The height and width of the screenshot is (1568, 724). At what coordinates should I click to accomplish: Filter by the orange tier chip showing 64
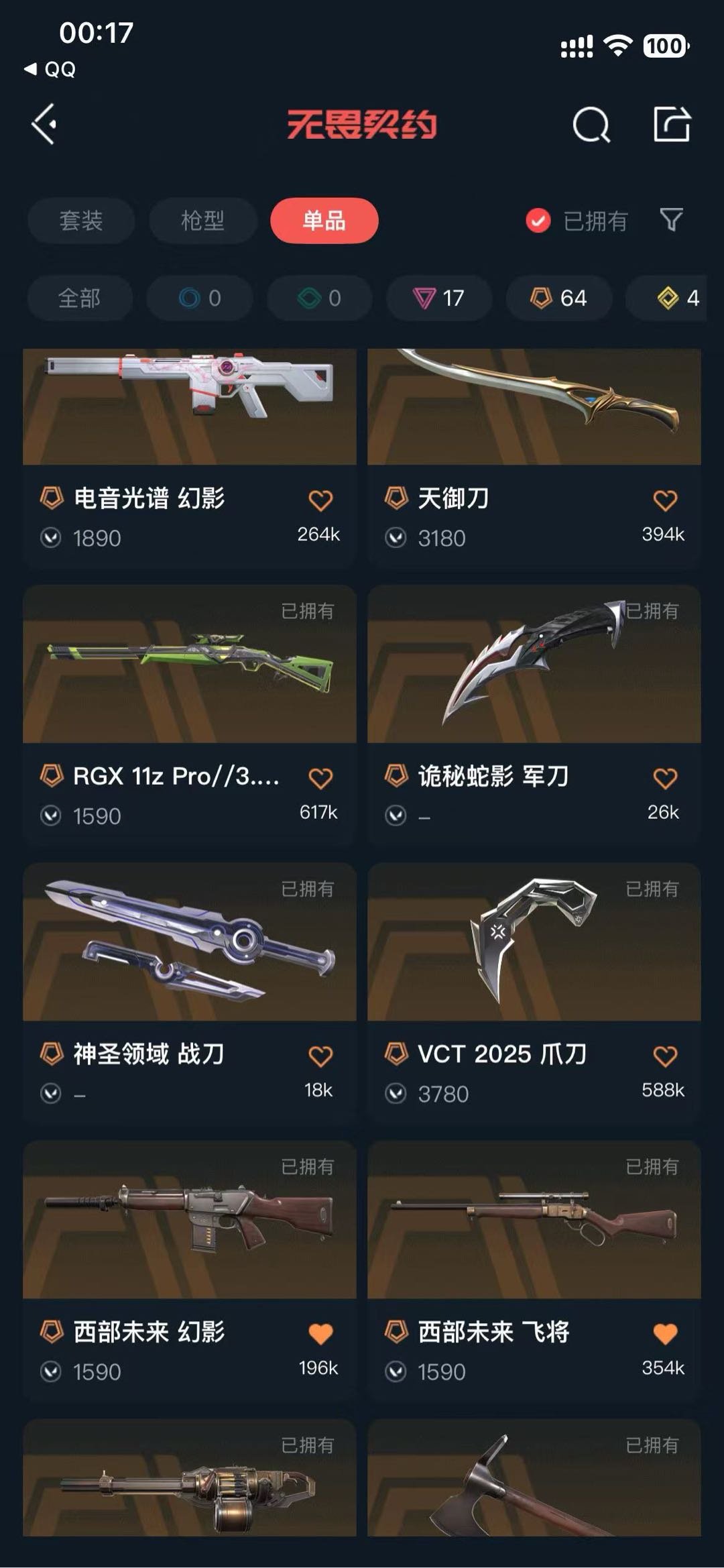point(559,298)
